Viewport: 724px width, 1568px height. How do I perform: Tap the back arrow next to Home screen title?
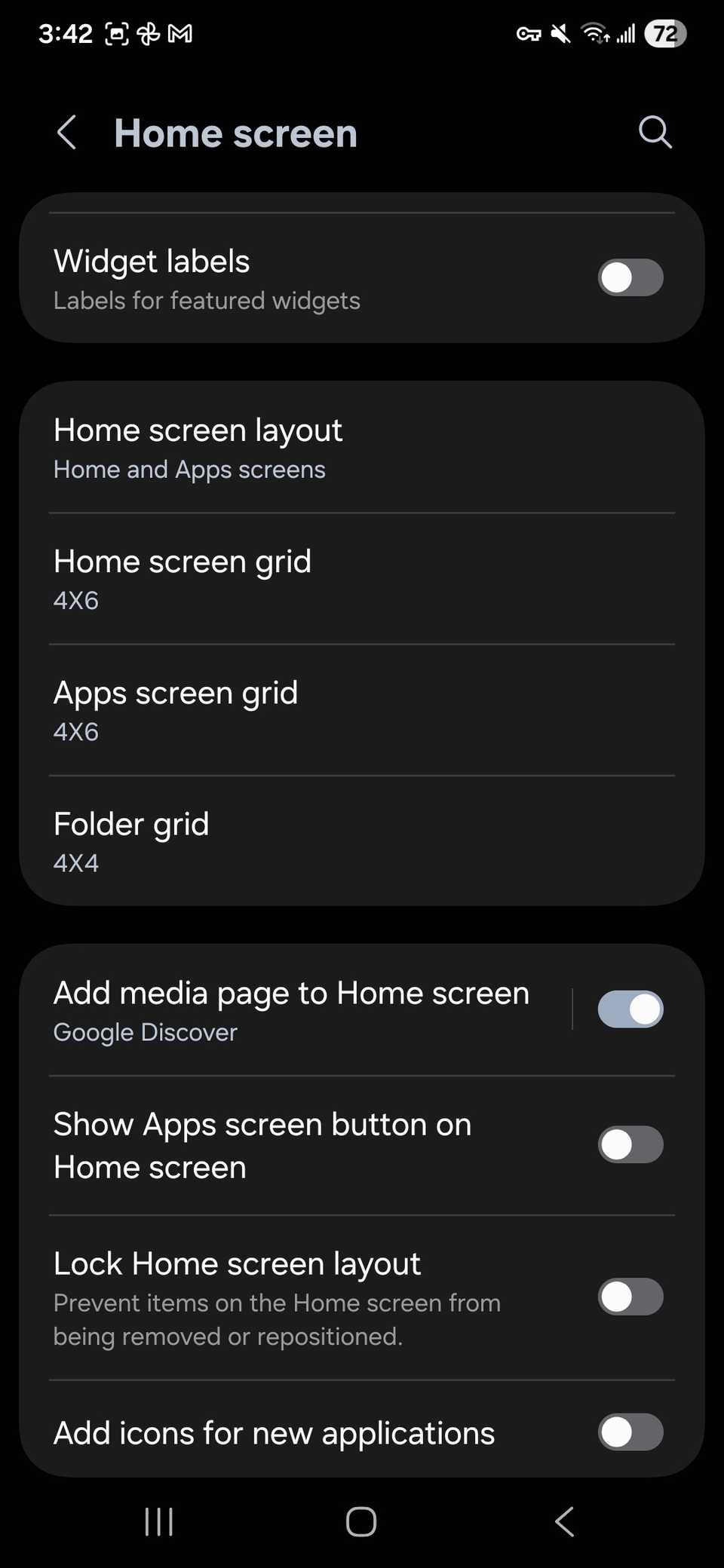(67, 133)
